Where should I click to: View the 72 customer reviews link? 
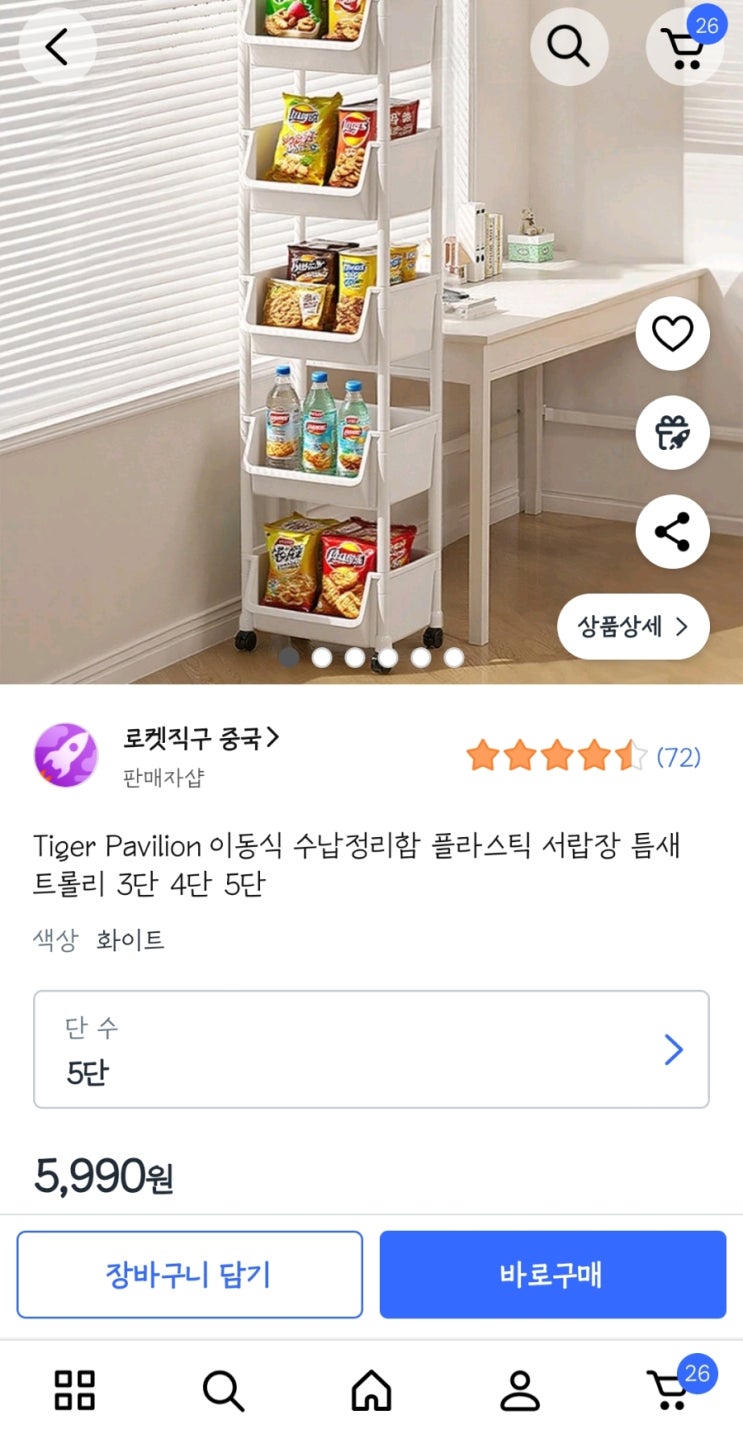pos(678,759)
